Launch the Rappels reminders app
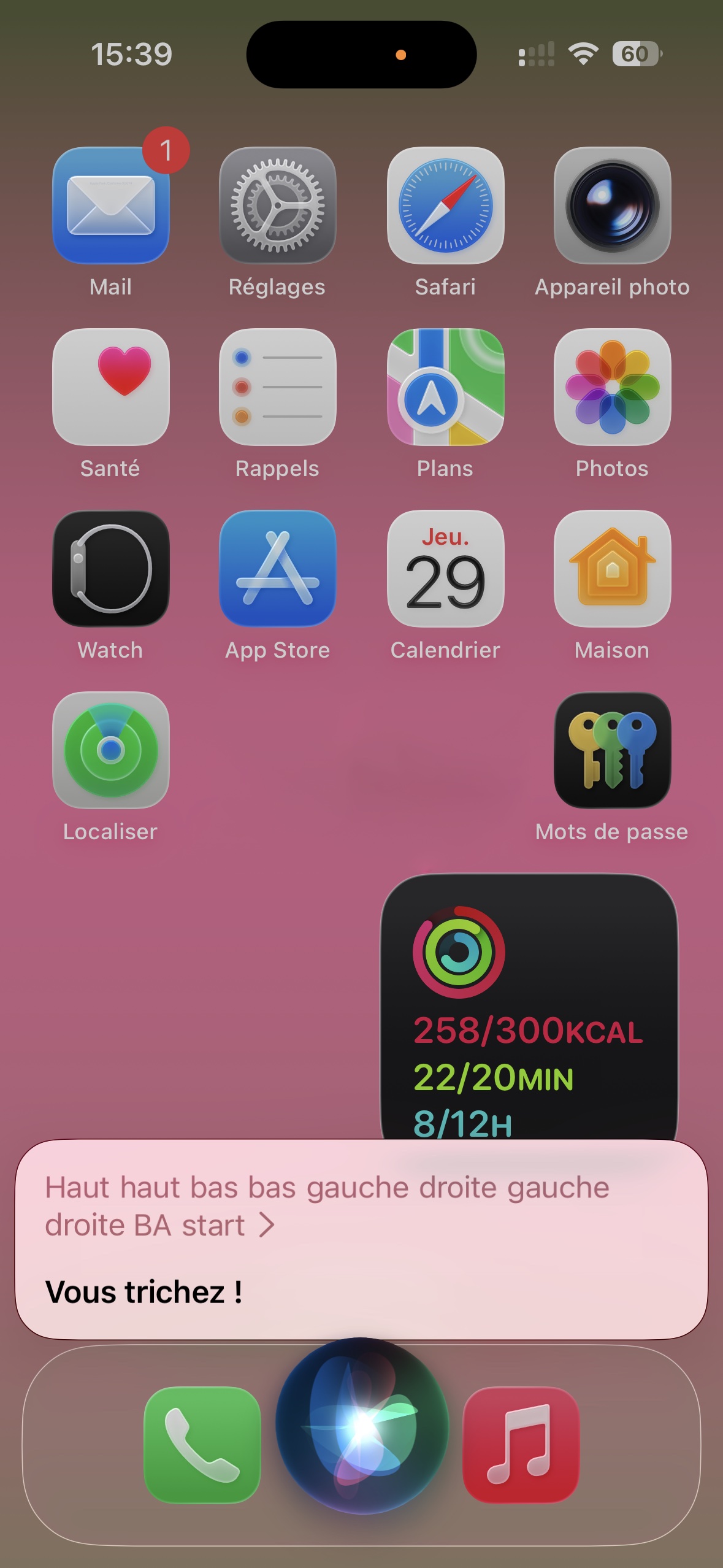 coord(278,387)
